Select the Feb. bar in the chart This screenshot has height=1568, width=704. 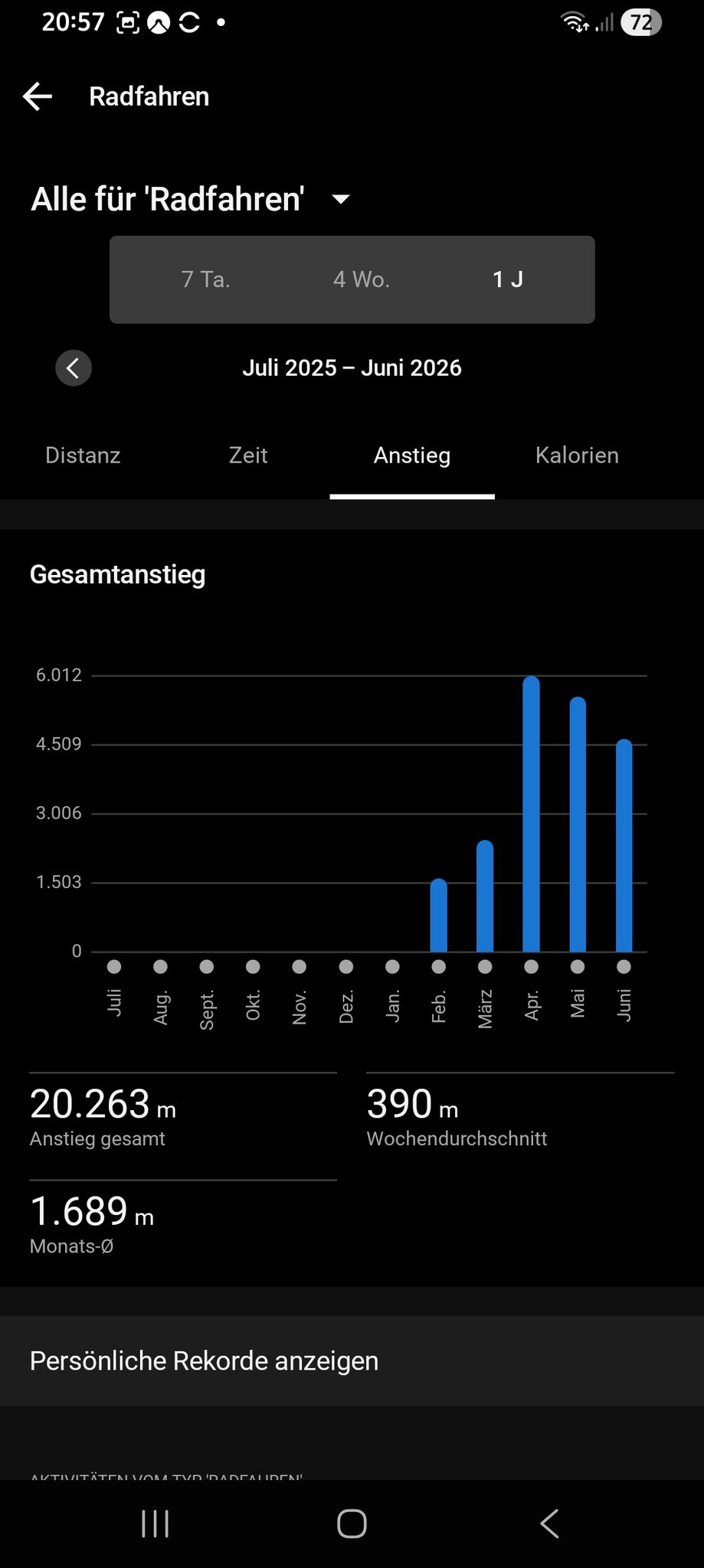point(438,915)
